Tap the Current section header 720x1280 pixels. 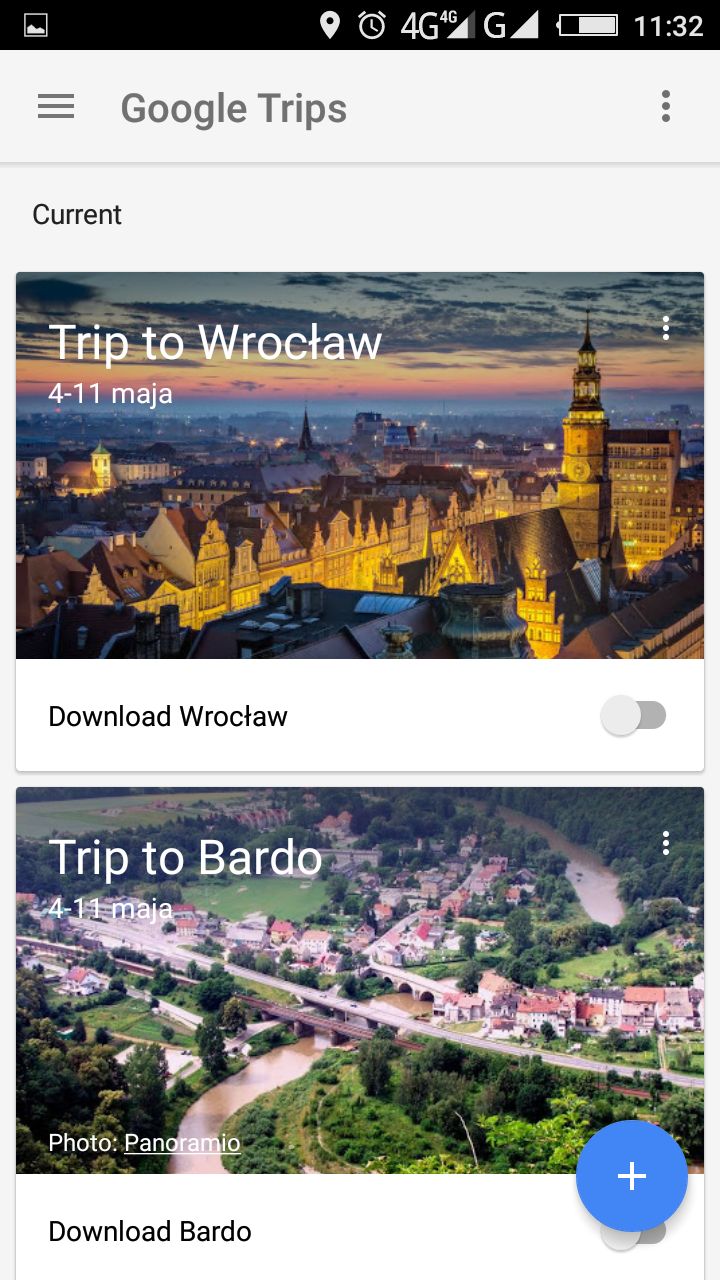pyautogui.click(x=76, y=214)
